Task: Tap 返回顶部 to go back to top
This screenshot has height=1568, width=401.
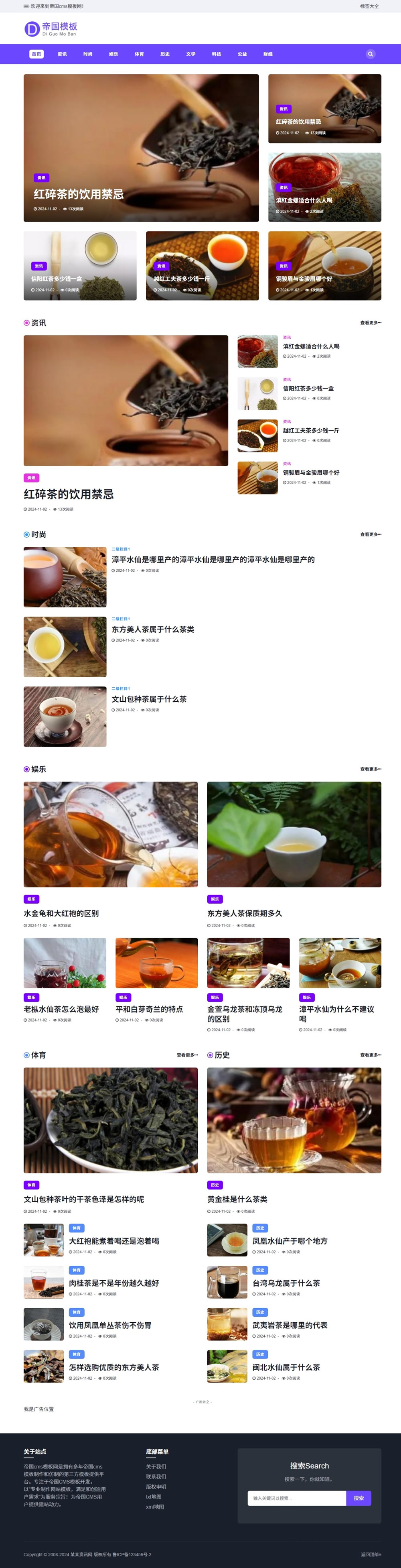Action: pyautogui.click(x=371, y=1554)
